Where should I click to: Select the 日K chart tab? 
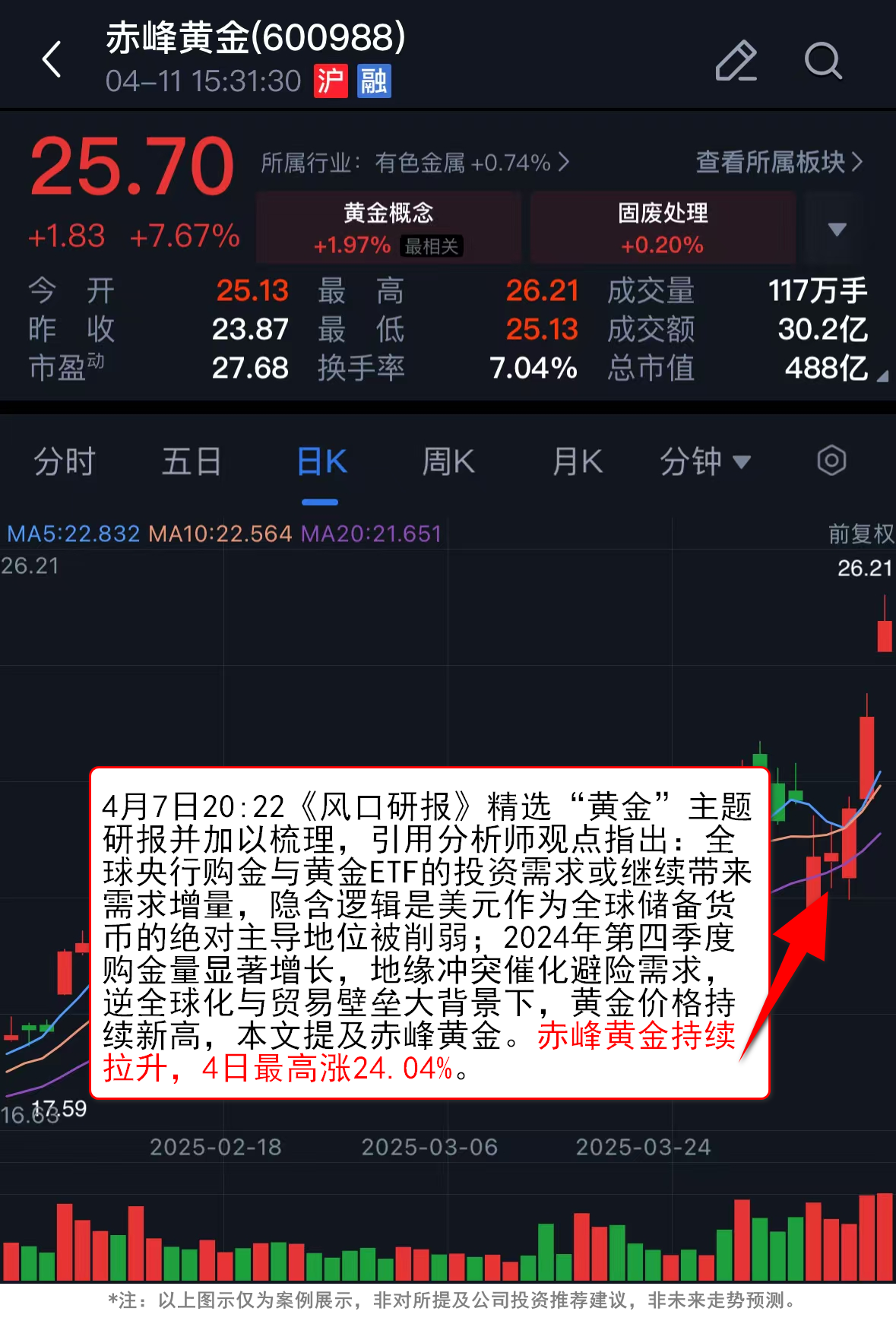[321, 461]
